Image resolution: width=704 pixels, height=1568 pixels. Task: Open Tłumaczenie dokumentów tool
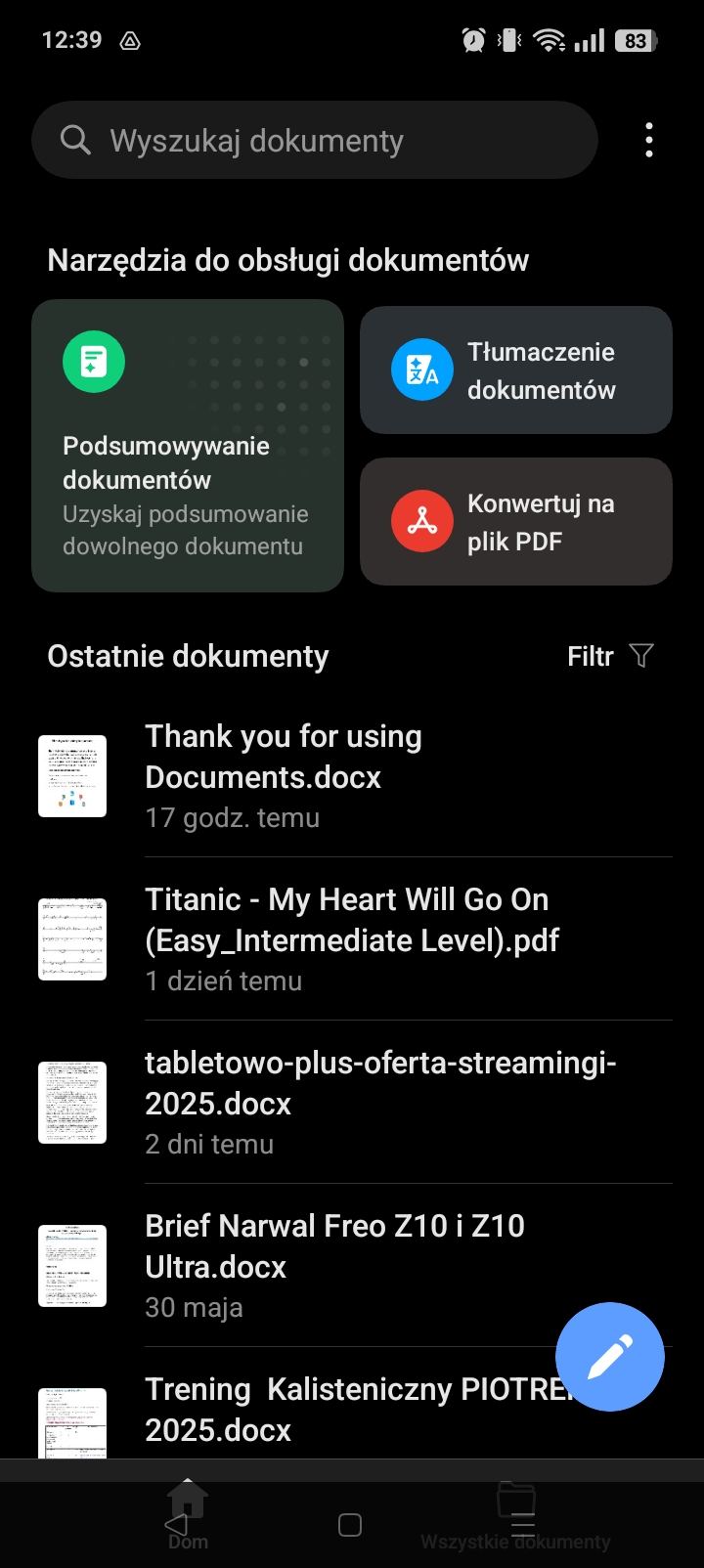point(516,370)
